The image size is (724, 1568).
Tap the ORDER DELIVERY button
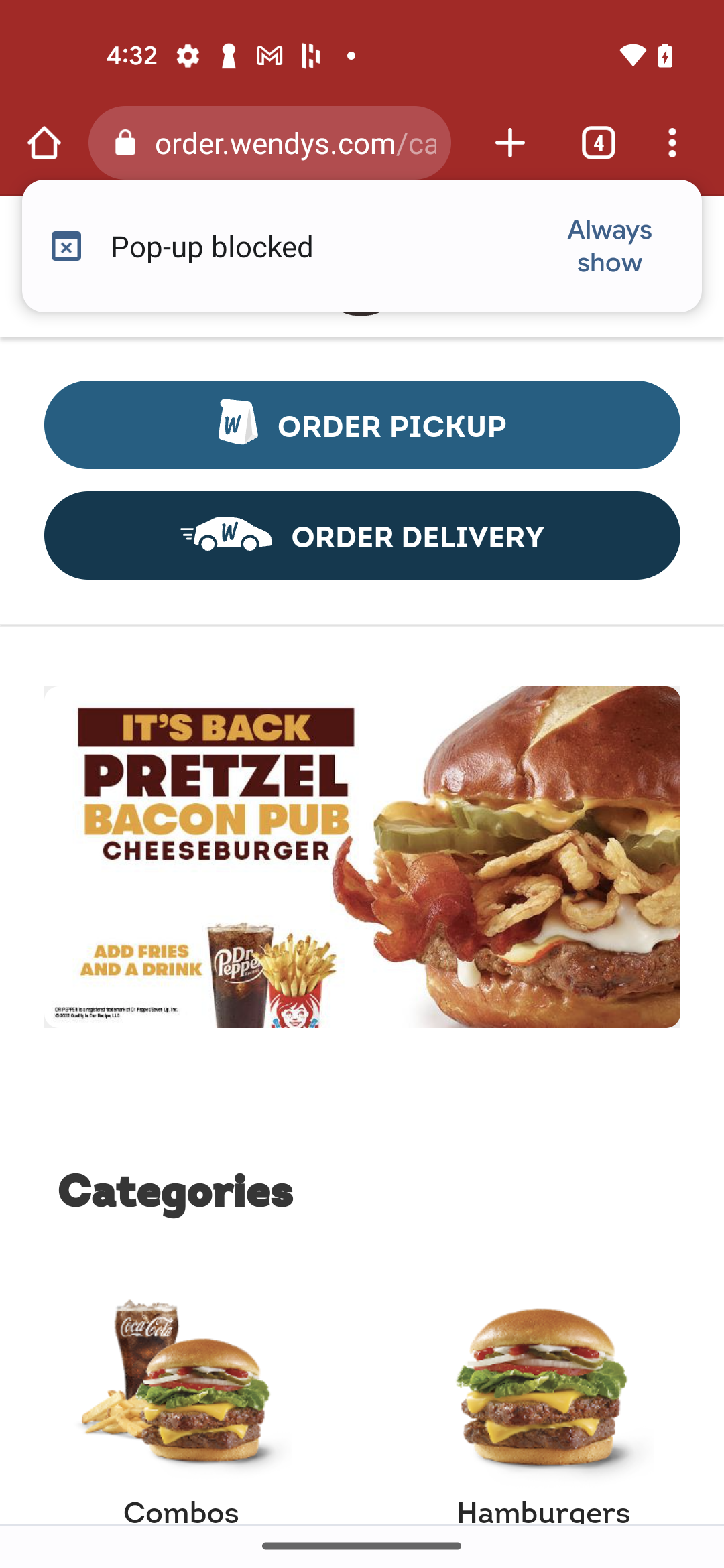(x=362, y=535)
